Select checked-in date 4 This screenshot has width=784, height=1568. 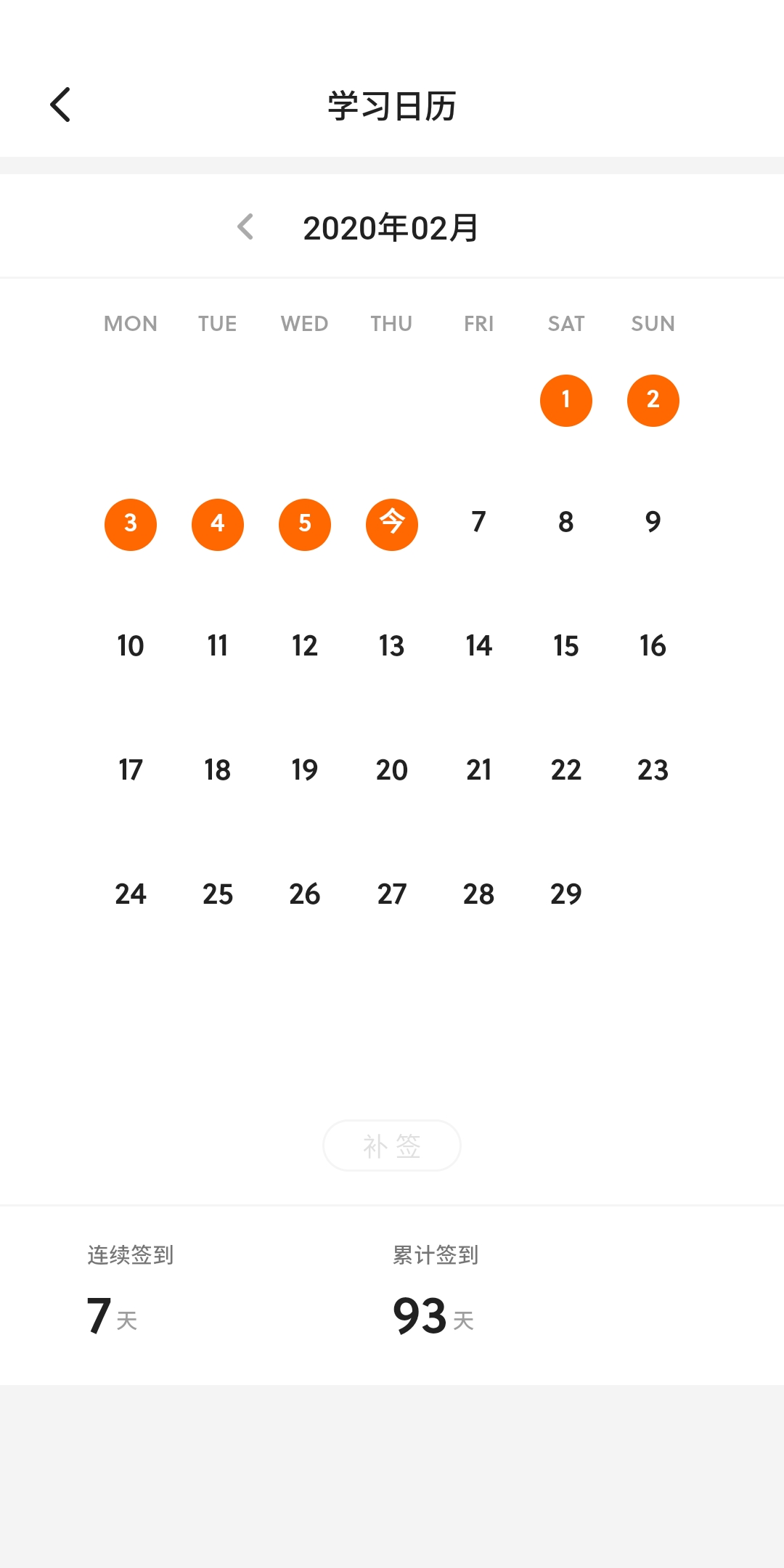tap(218, 524)
